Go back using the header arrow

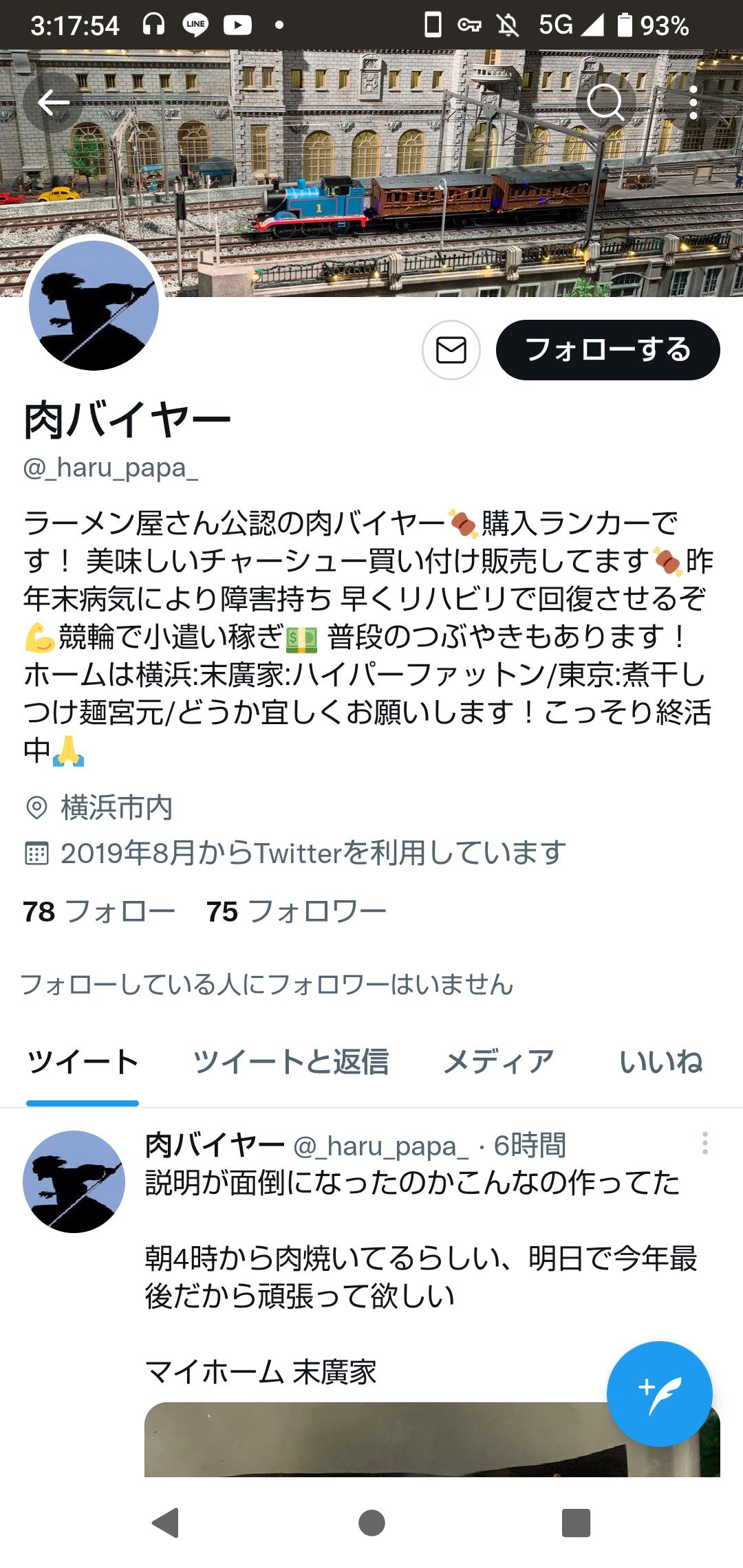point(53,103)
